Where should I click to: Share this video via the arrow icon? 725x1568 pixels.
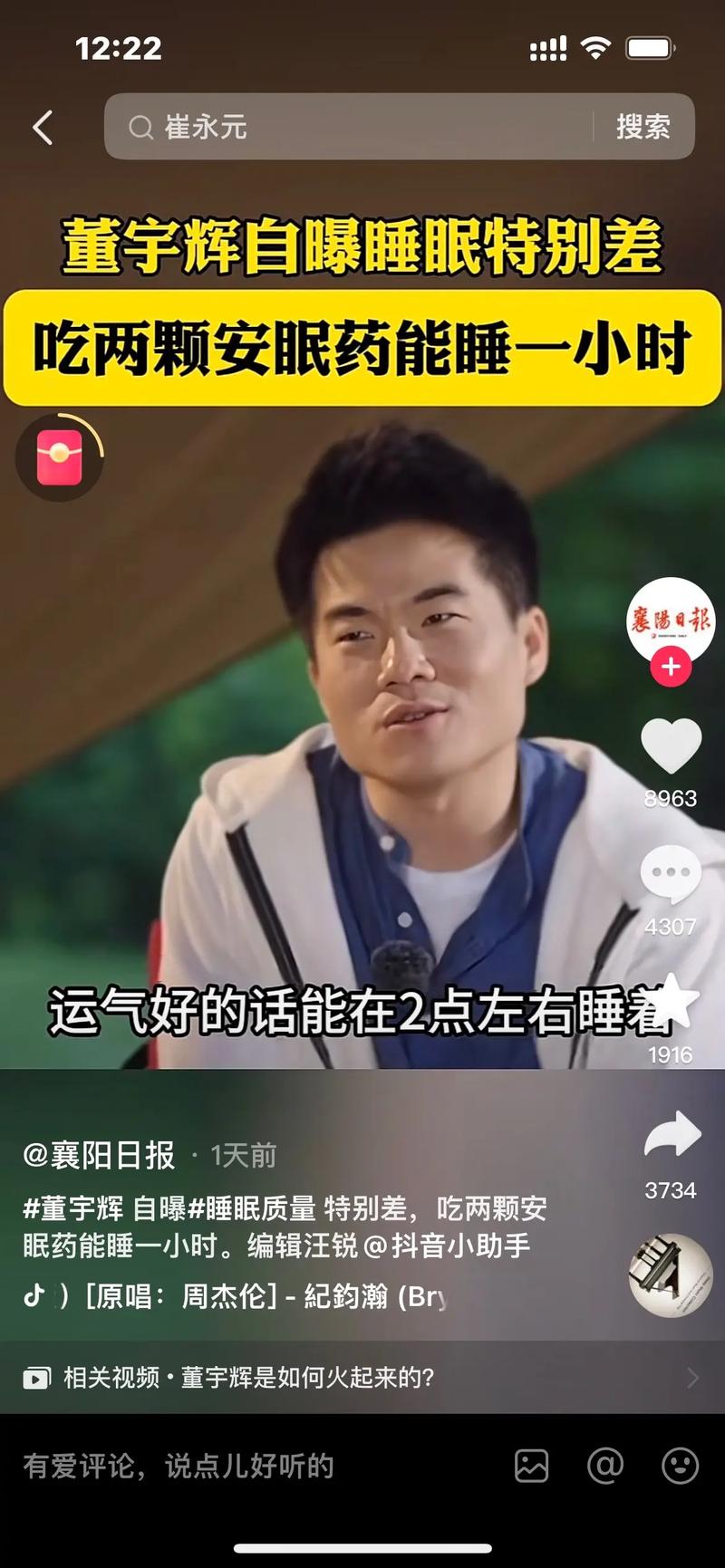click(x=672, y=1136)
